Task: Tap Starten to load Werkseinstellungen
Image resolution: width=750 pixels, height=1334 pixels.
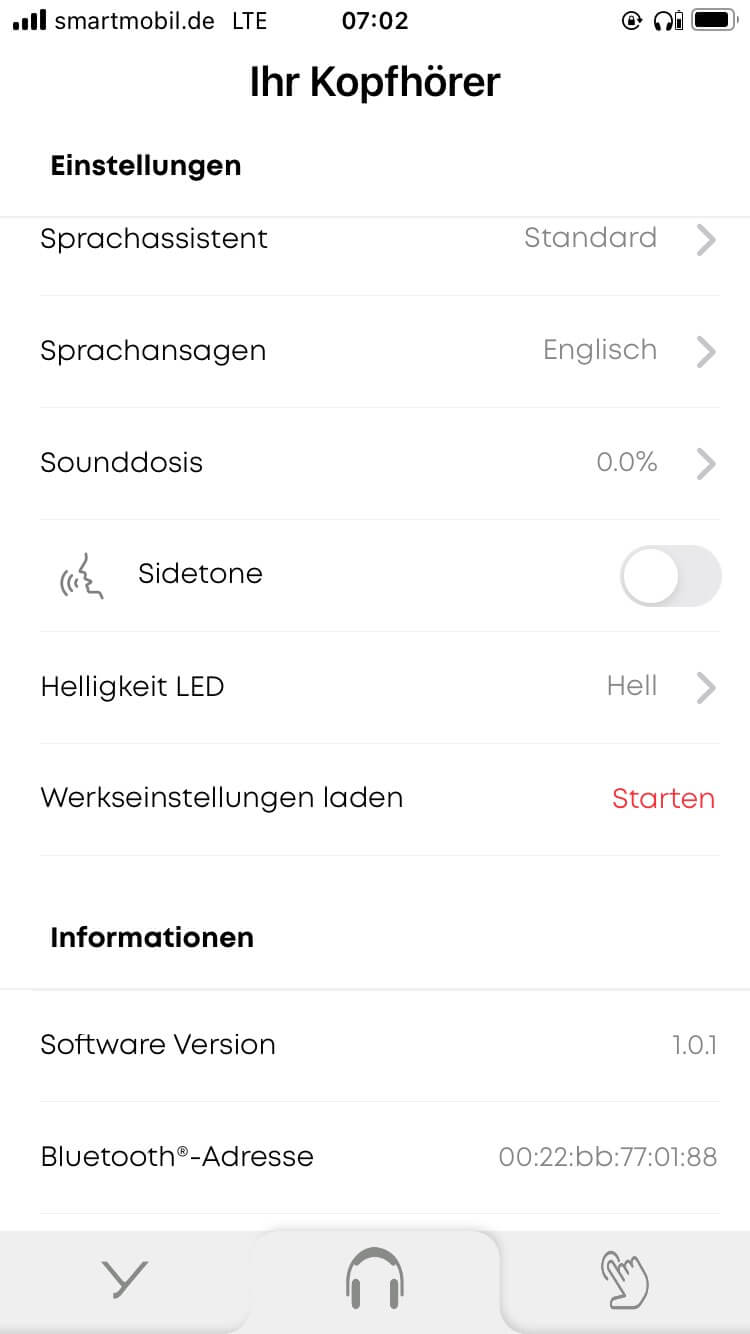Action: point(663,799)
